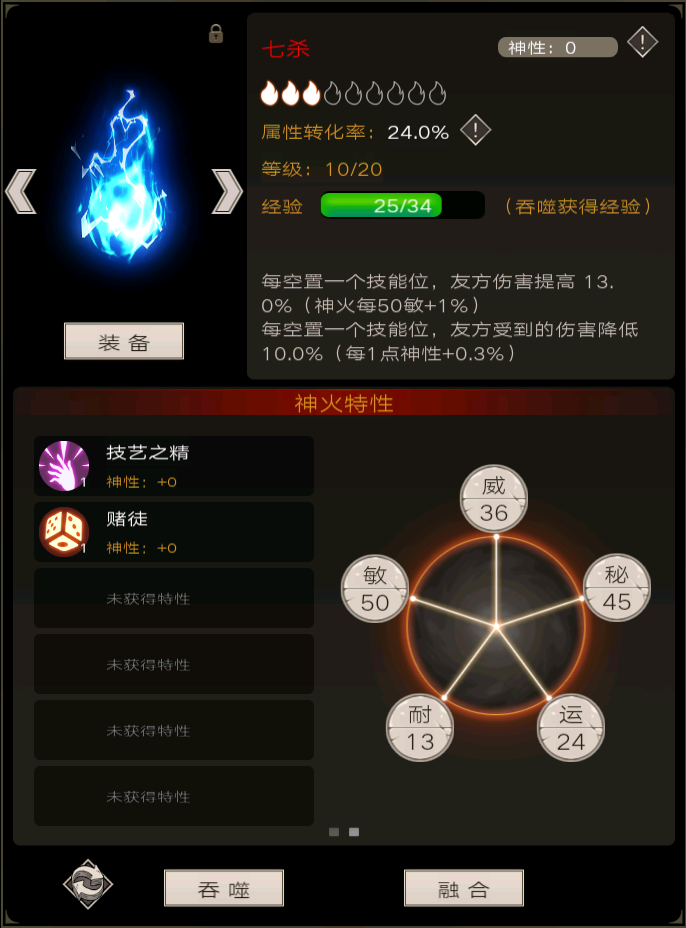
Task: Show the previous divine fire
Action: click(x=21, y=192)
